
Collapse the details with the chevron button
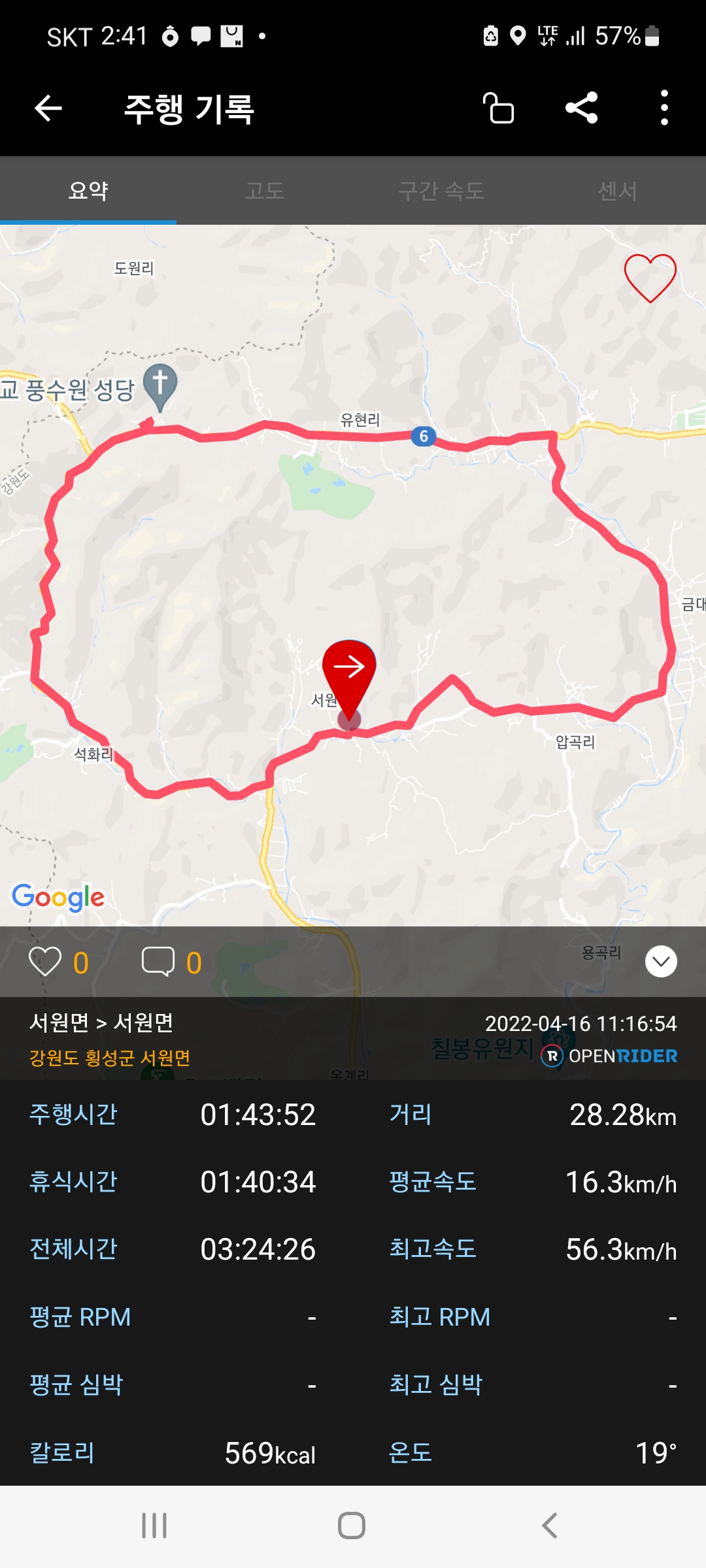(x=661, y=962)
